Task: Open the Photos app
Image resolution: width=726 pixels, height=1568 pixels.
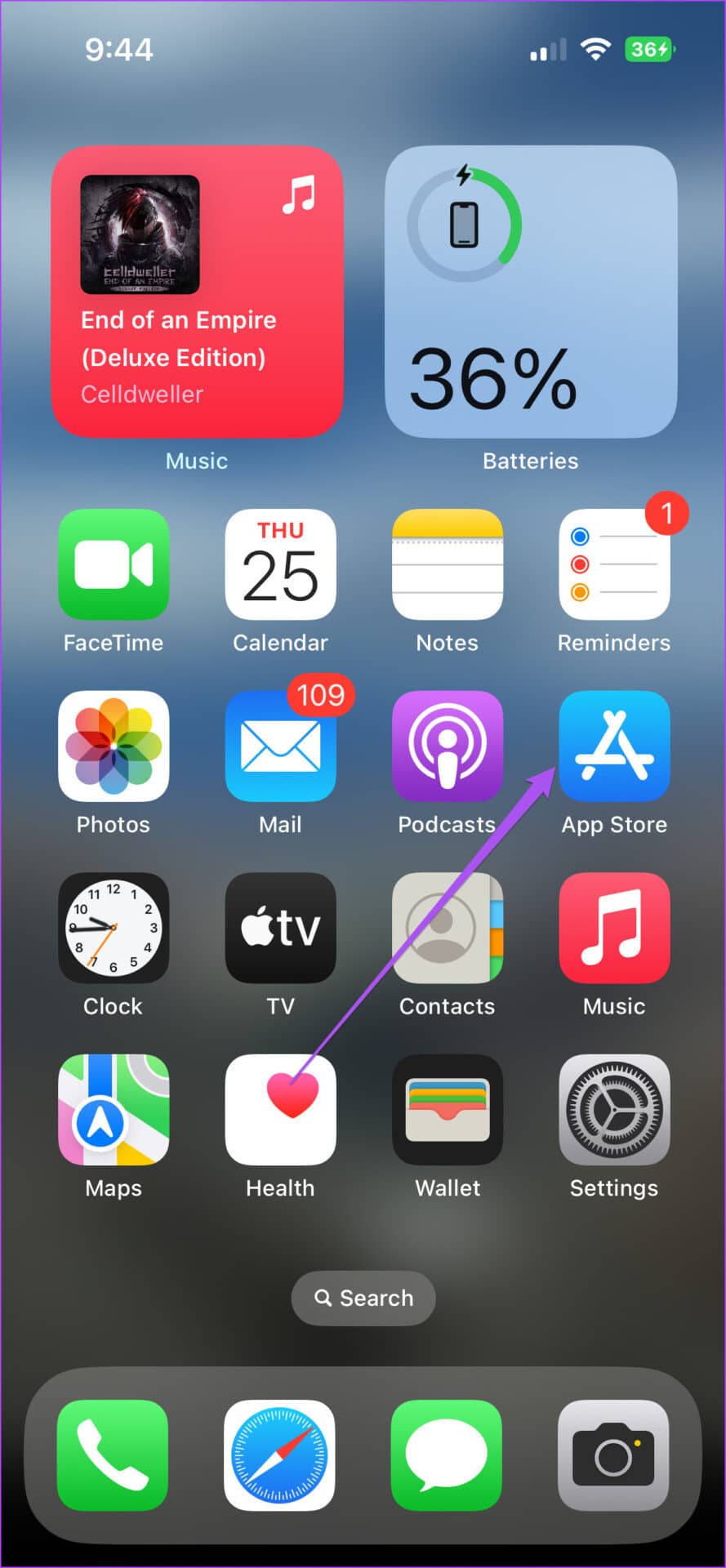Action: point(114,746)
